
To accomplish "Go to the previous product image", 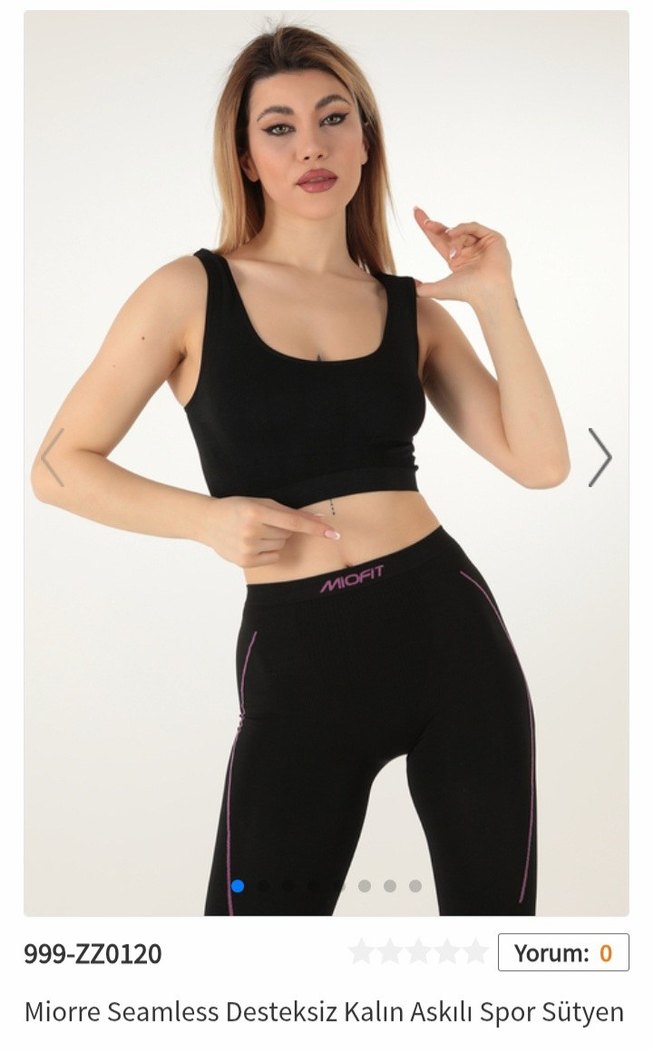I will (x=52, y=458).
